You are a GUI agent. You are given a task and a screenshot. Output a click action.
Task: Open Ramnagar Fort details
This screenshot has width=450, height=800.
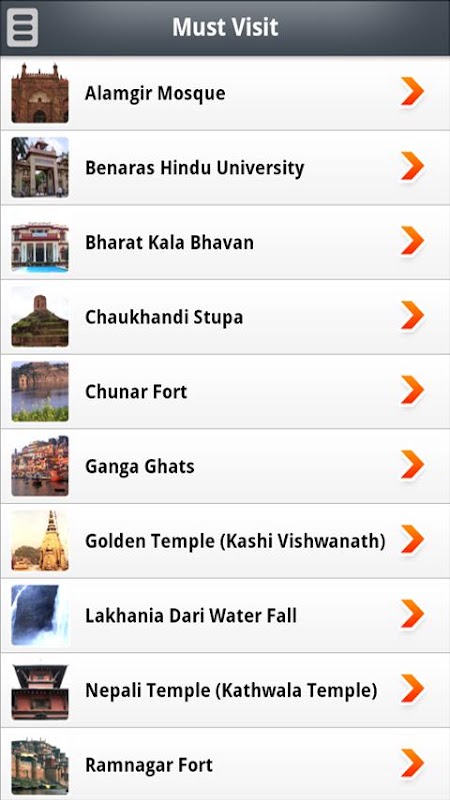(x=225, y=764)
